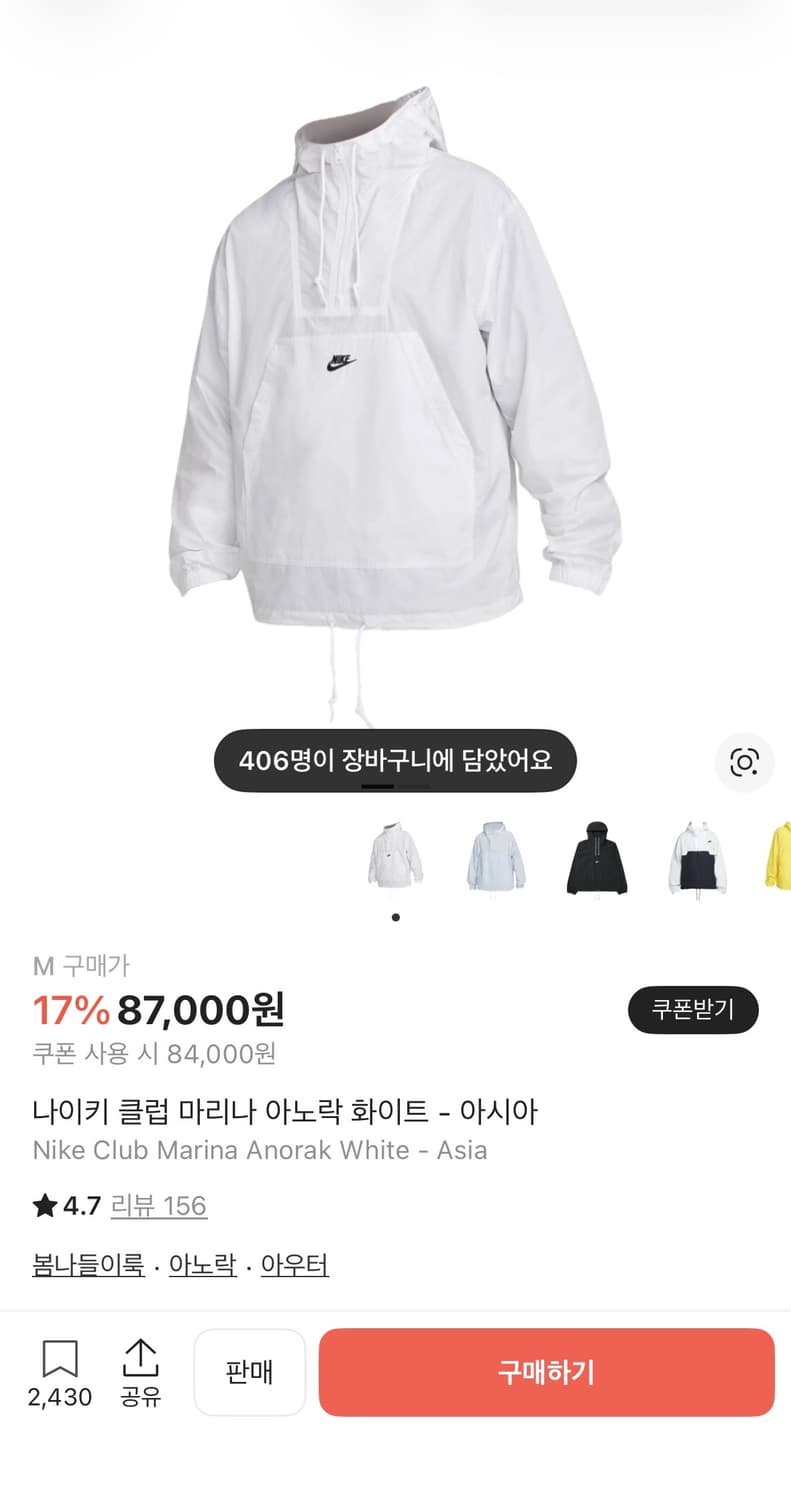Open the image search camera icon
The image size is (791, 1500).
point(744,763)
